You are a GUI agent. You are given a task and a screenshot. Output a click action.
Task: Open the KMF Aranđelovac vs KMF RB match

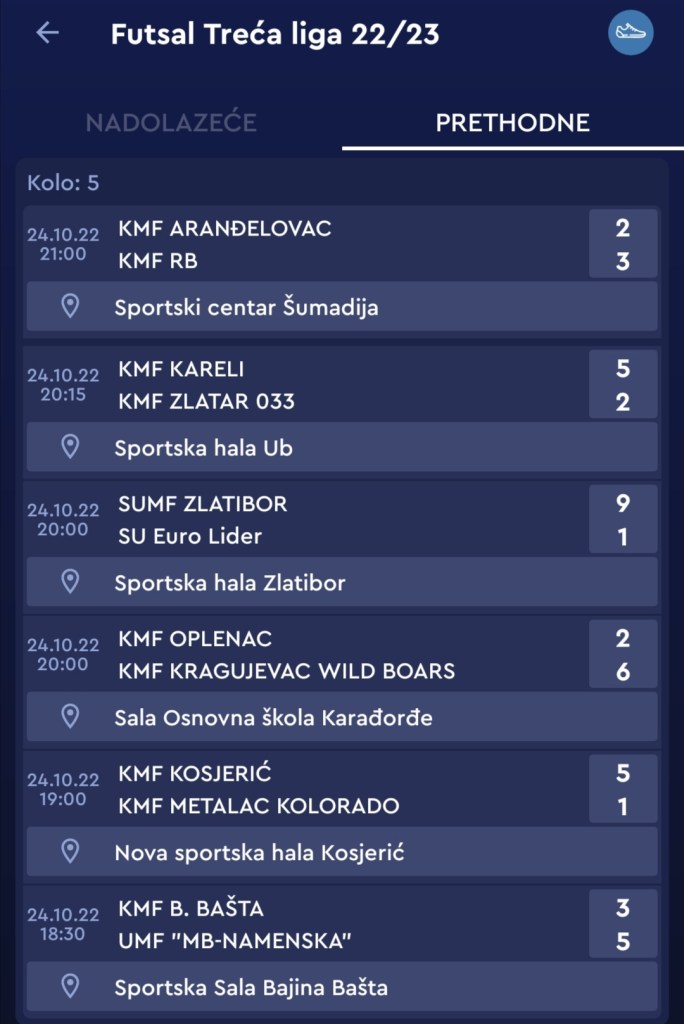click(x=340, y=244)
